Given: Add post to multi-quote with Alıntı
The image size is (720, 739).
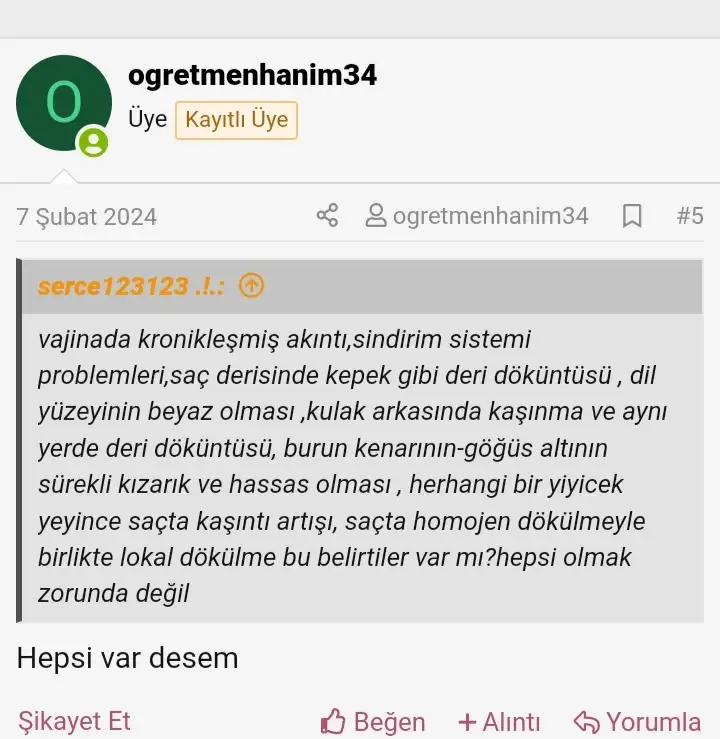Looking at the screenshot, I should point(499,722).
